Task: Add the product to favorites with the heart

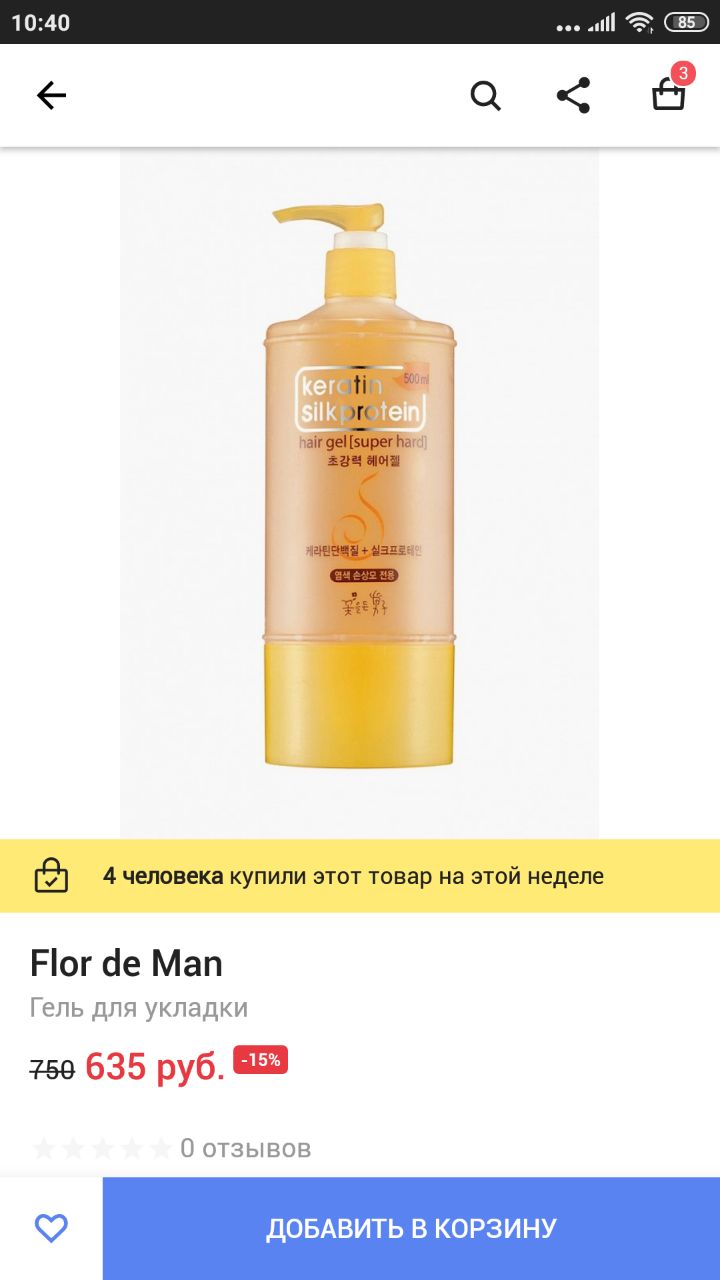Action: (x=51, y=1228)
